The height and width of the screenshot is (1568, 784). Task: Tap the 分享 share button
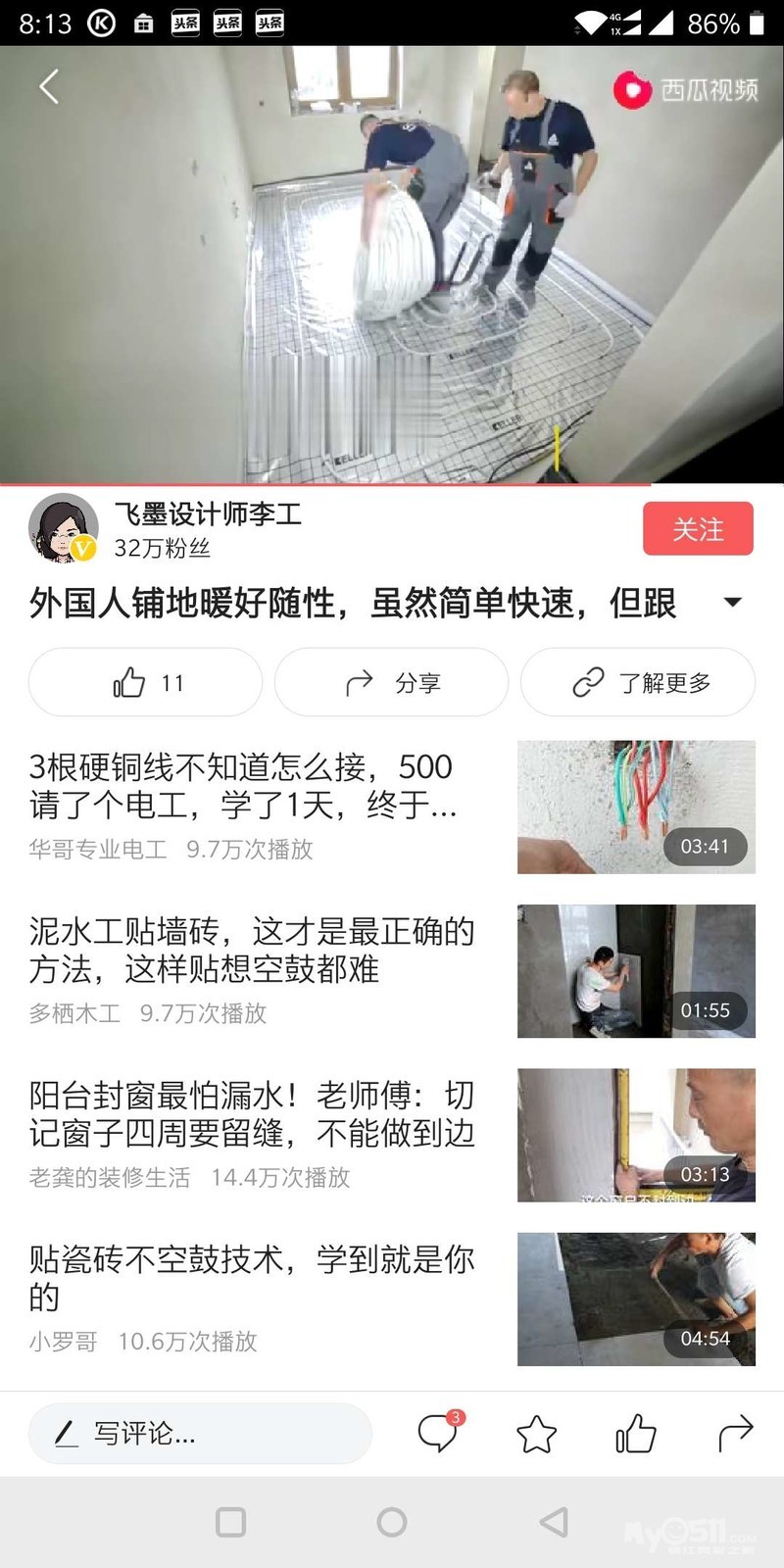pyautogui.click(x=392, y=682)
